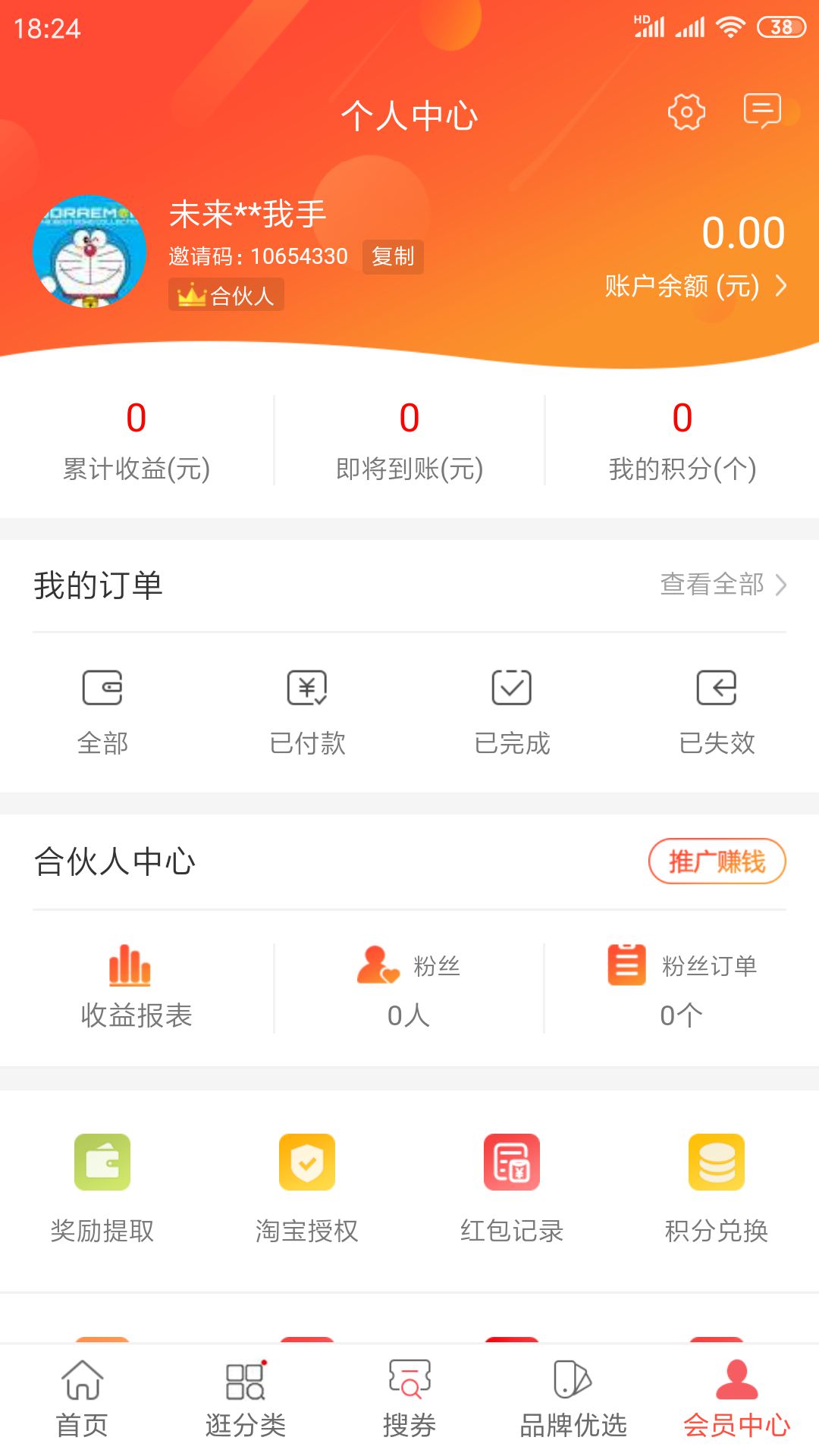Open the 已完成 orders icon
This screenshot has height=1456, width=819.
tap(512, 688)
